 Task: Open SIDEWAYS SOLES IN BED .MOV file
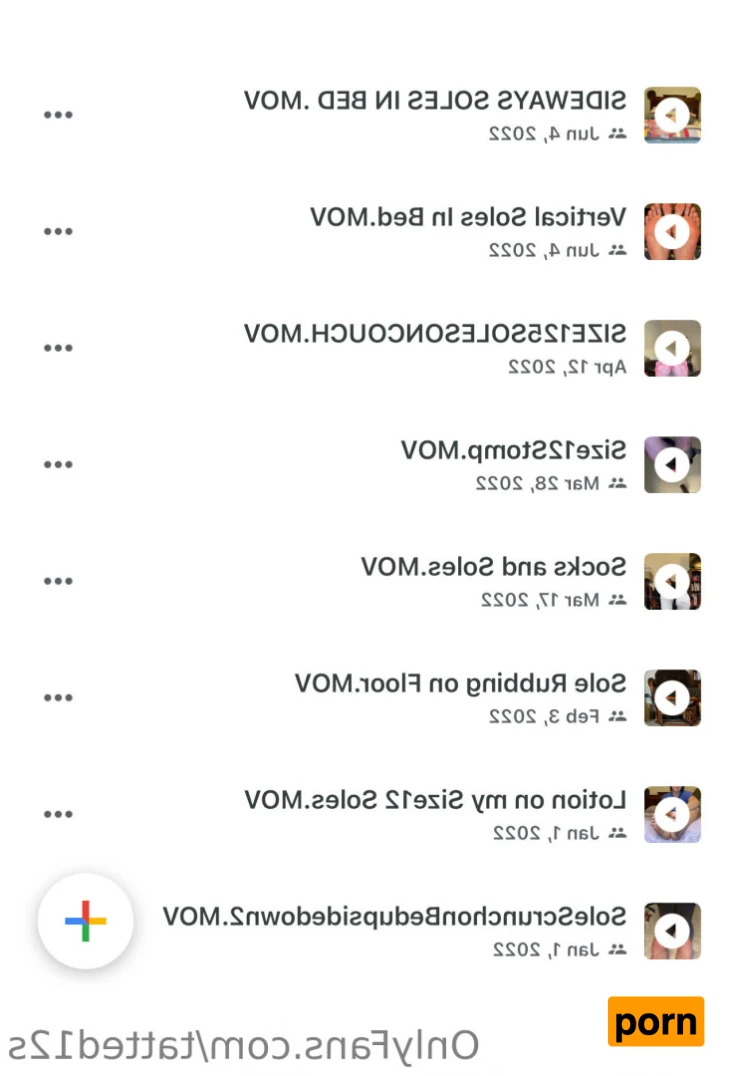(435, 101)
